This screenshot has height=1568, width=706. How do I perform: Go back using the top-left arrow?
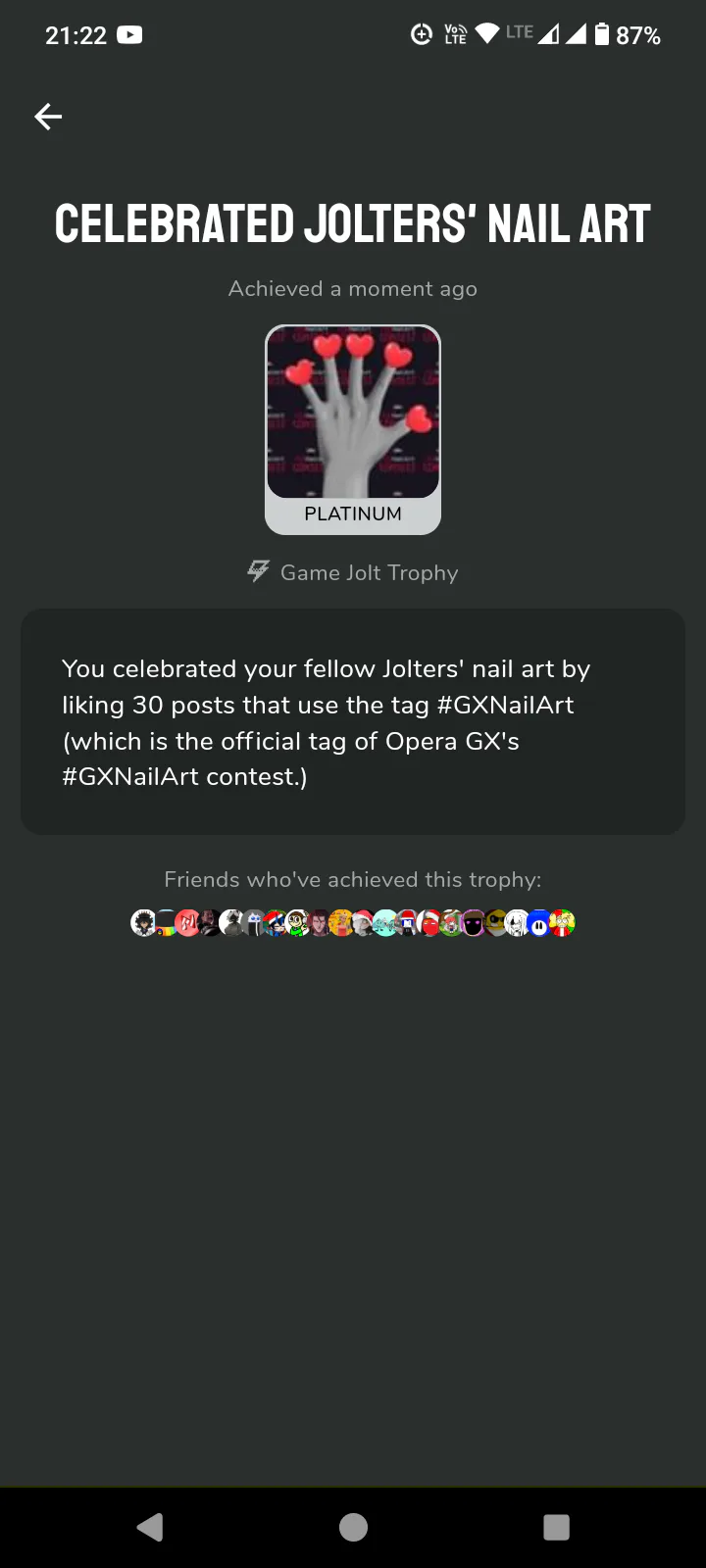(48, 117)
